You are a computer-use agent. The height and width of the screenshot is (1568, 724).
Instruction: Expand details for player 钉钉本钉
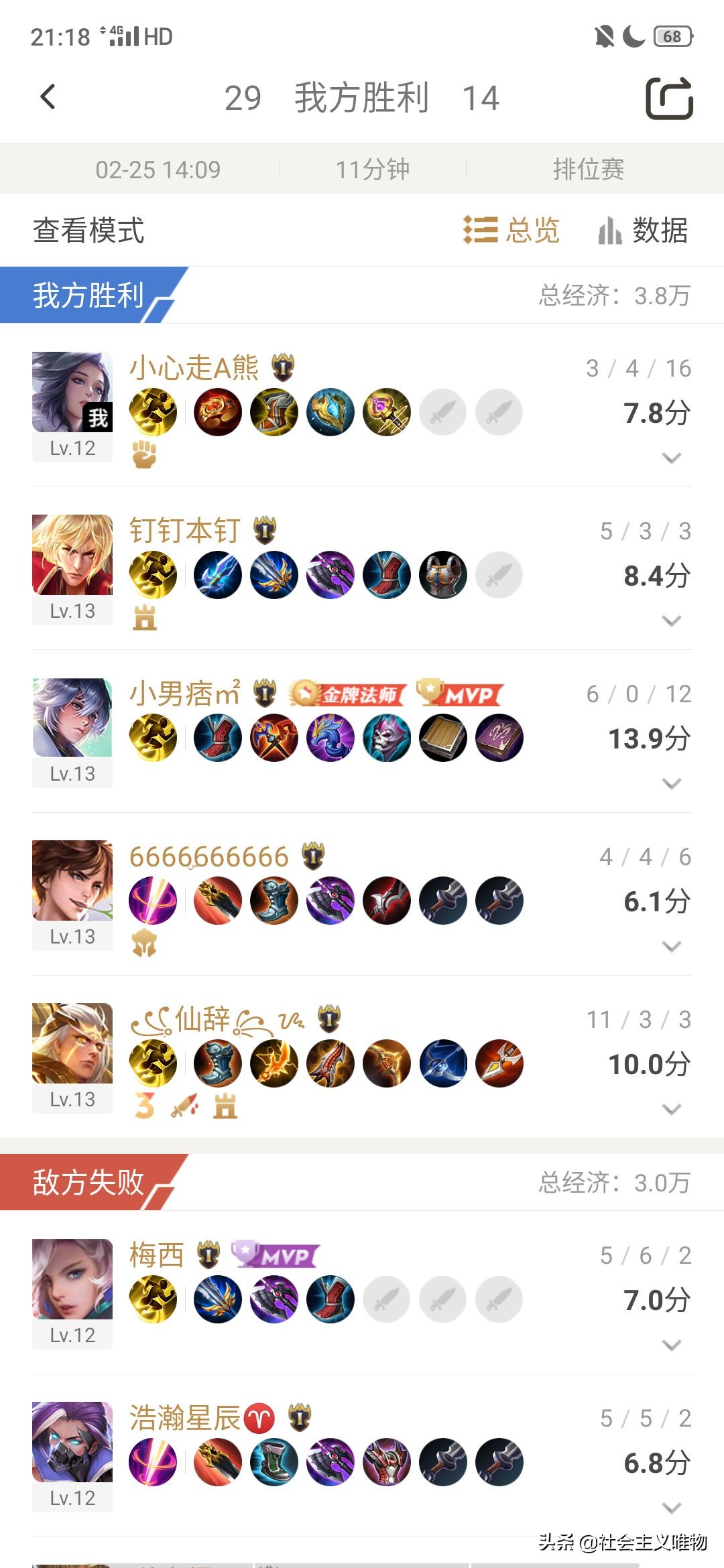(x=671, y=620)
